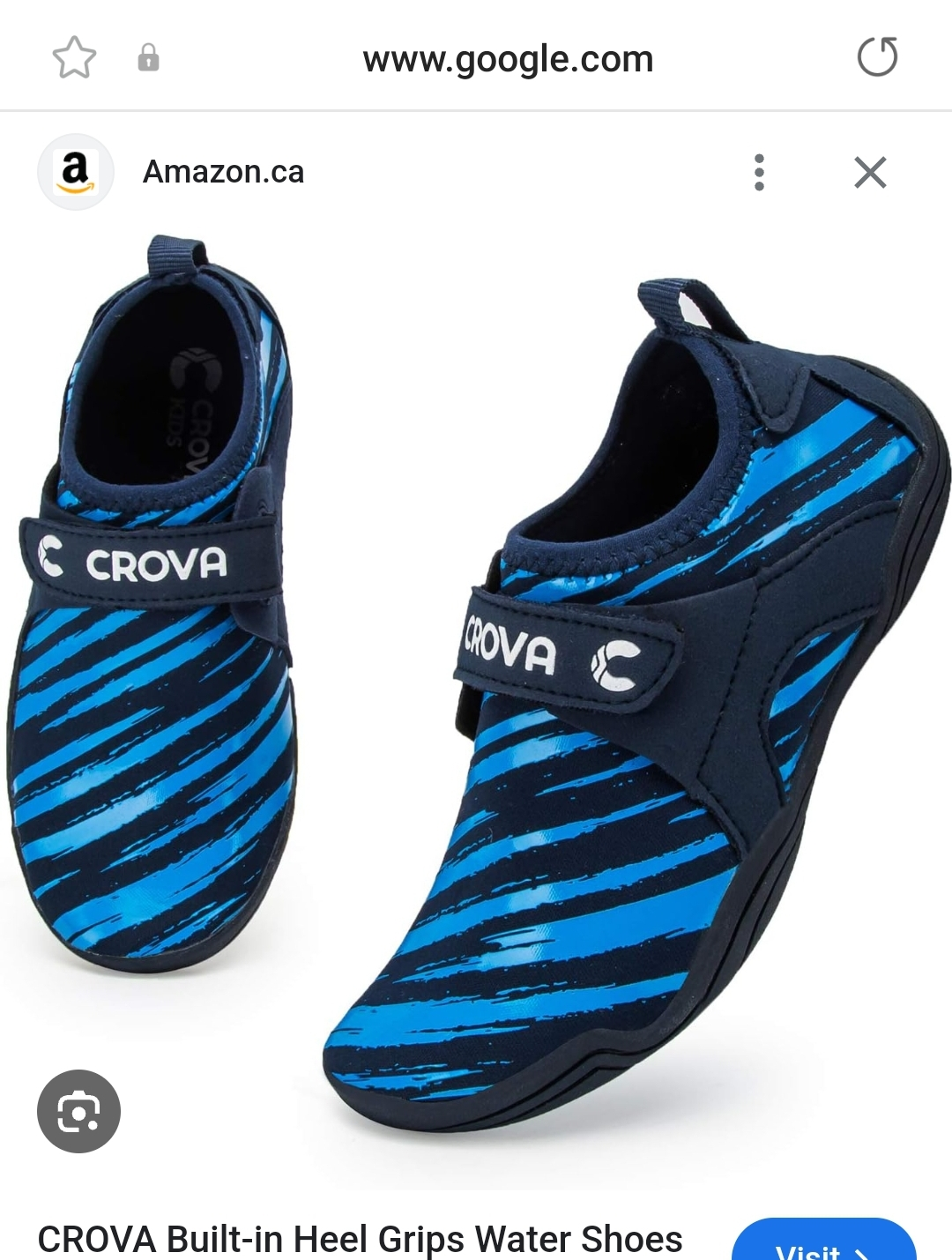Open the www.google.com address bar
952x1260 pixels.
[508, 60]
